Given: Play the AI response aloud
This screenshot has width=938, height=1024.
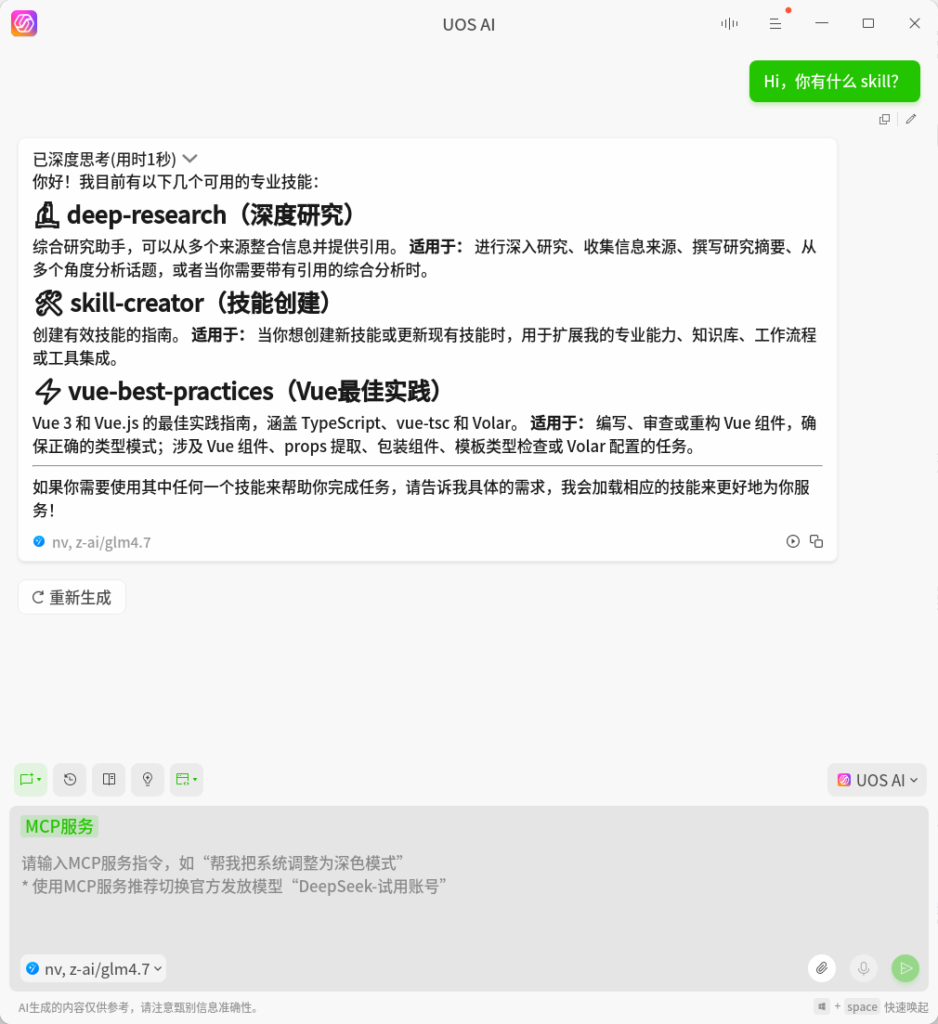Looking at the screenshot, I should tap(793, 541).
